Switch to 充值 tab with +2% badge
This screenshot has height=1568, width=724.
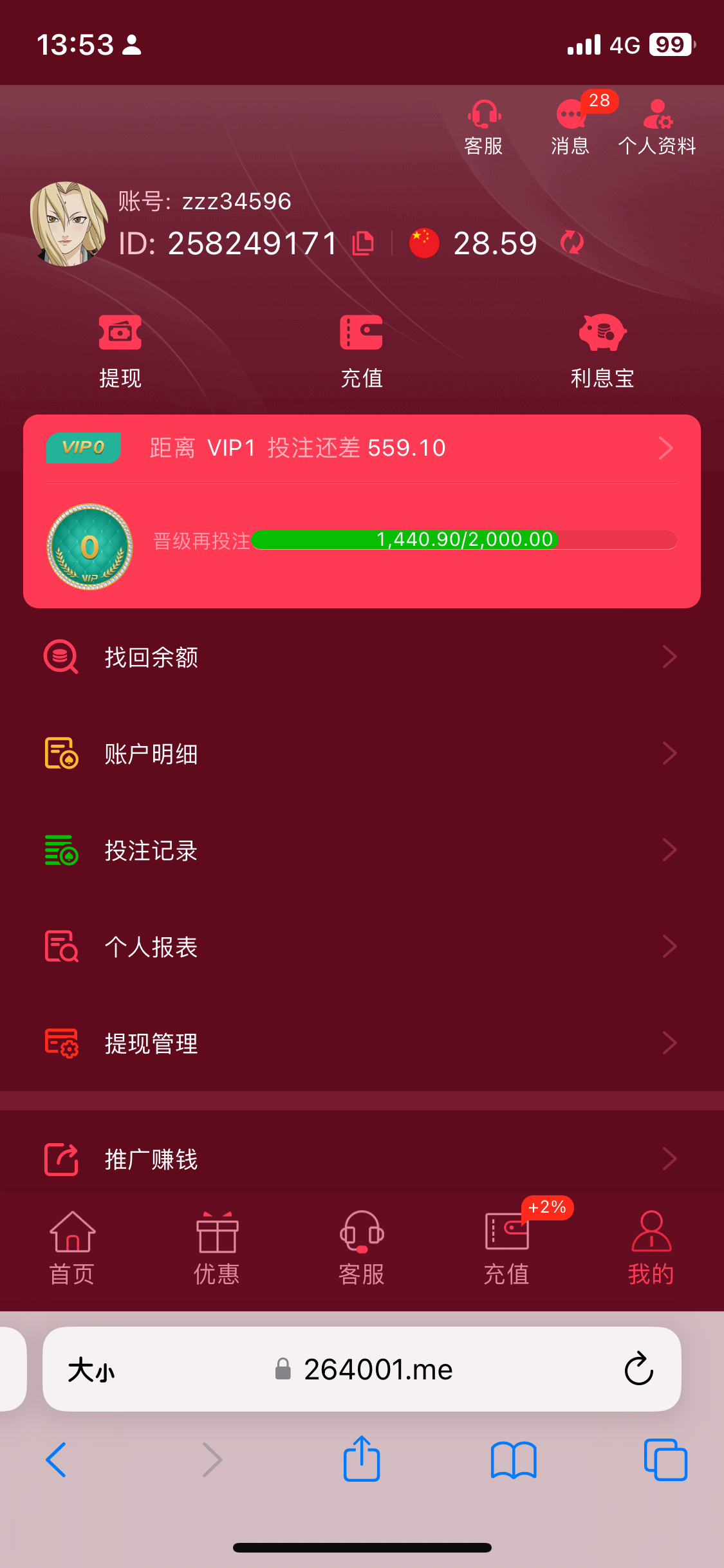point(506,1247)
